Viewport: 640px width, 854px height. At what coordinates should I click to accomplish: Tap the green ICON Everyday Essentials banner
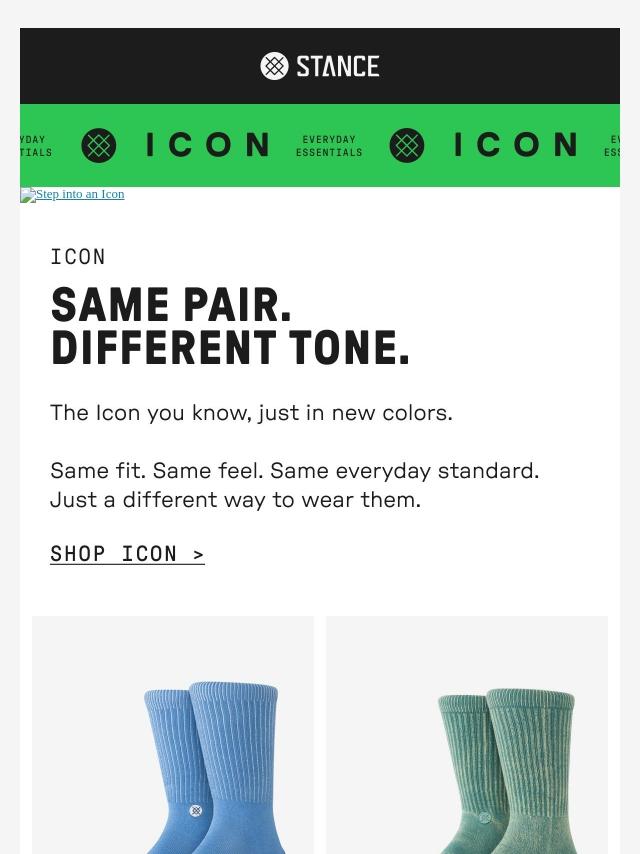(320, 145)
